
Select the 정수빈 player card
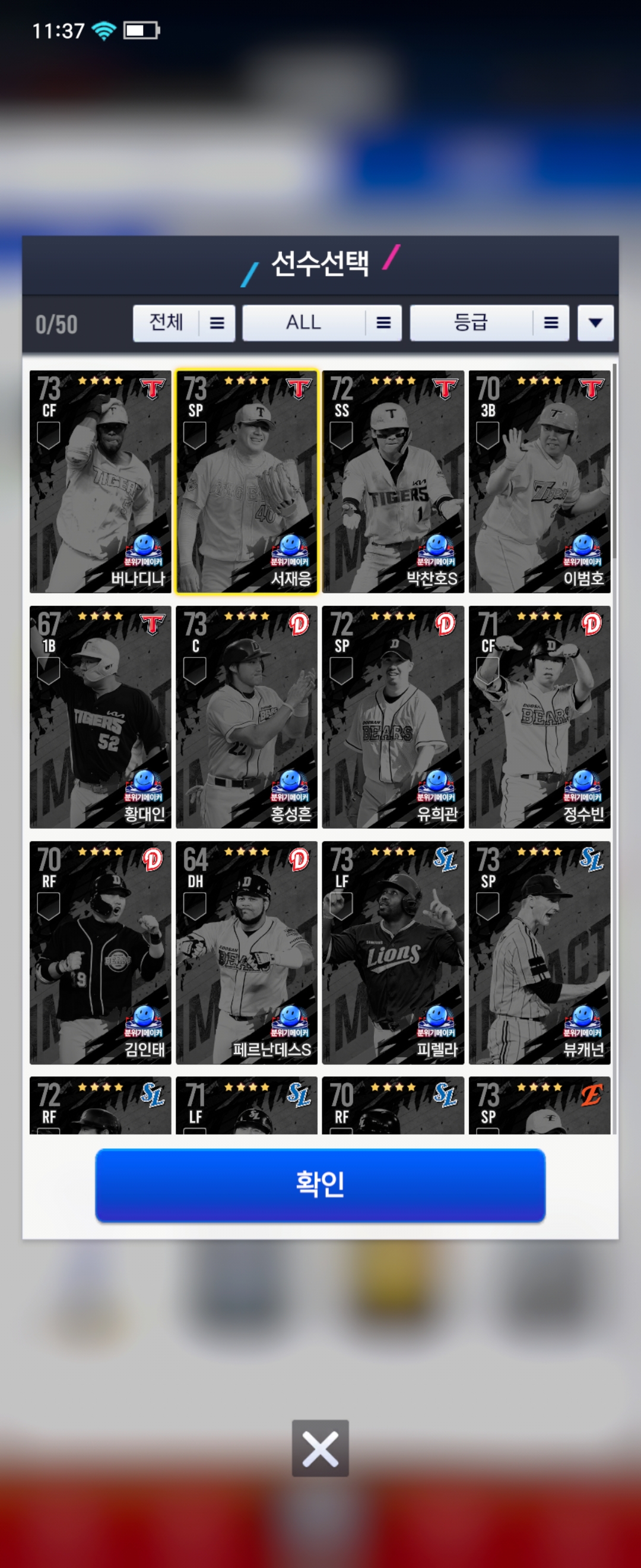[x=540, y=717]
